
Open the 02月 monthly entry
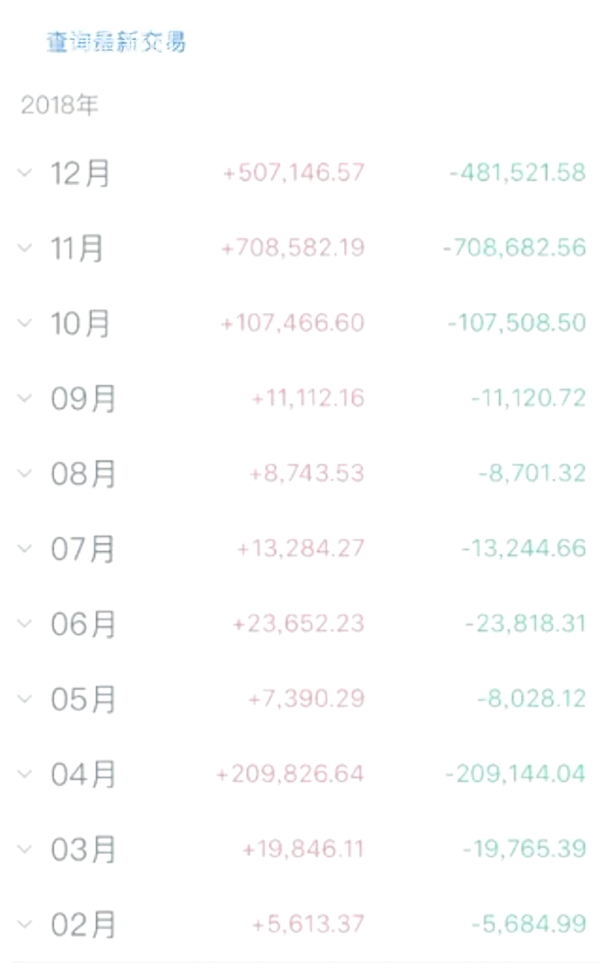300,925
